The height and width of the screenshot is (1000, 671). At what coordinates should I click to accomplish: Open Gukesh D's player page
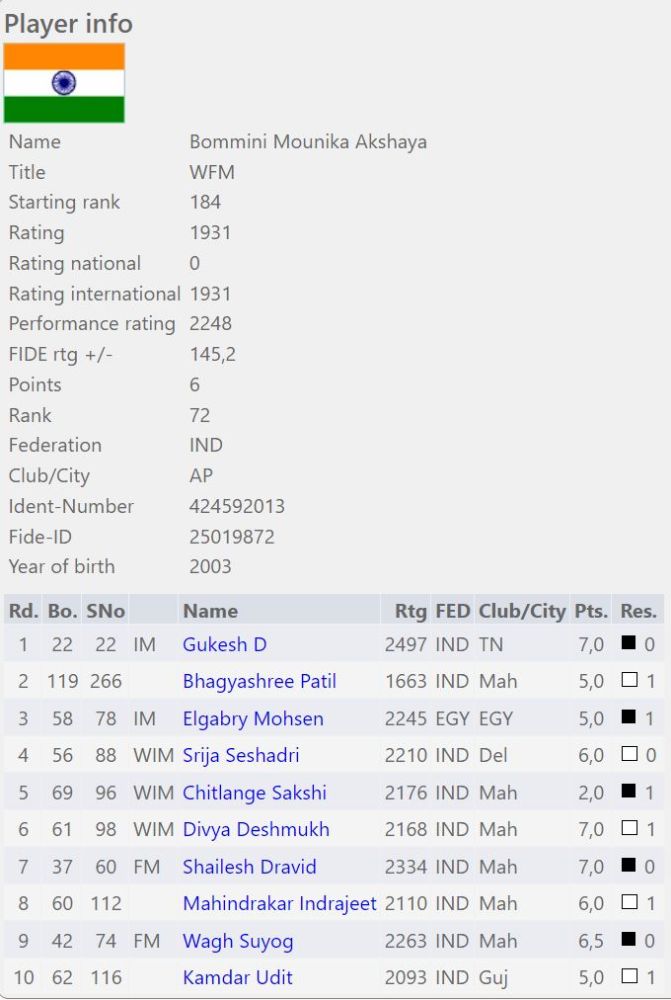[224, 645]
